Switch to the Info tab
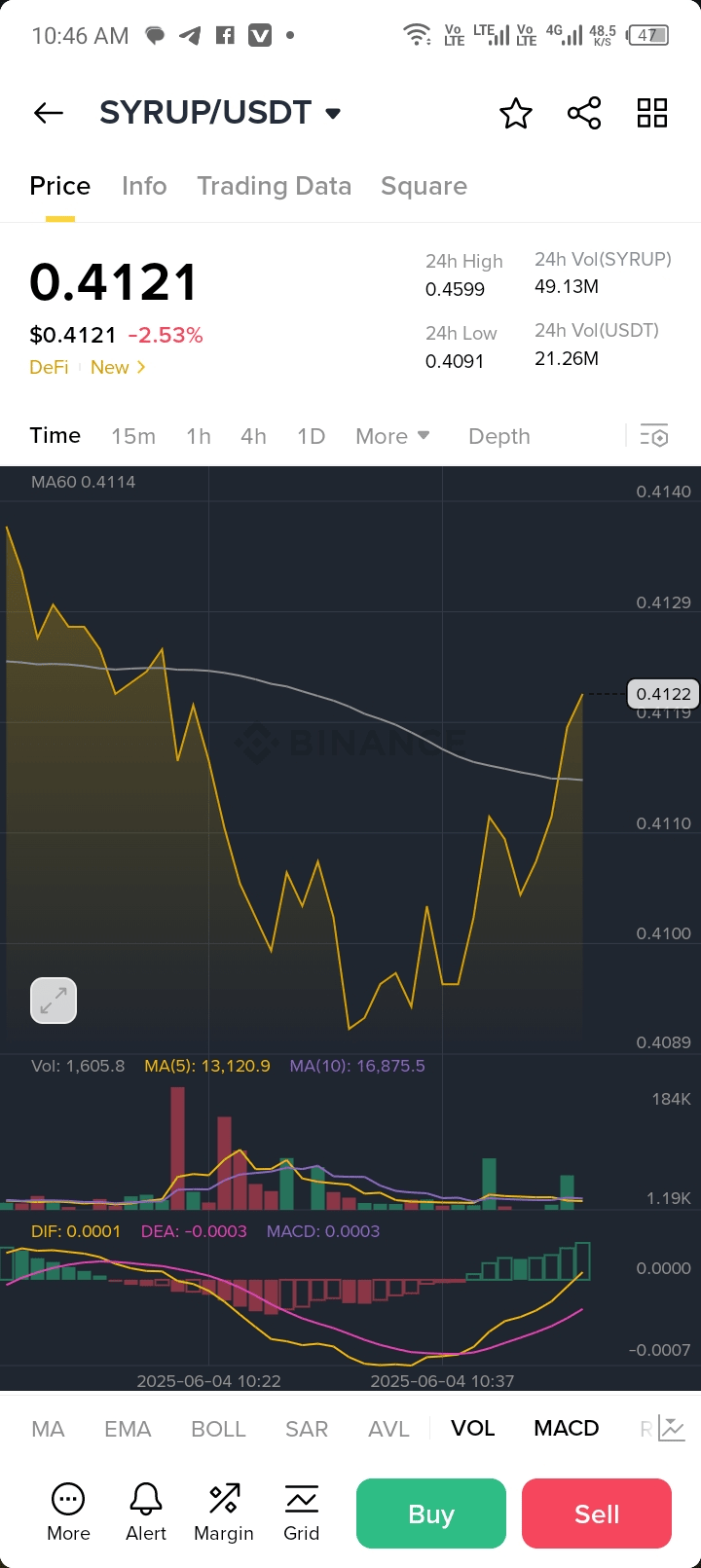 pos(144,186)
